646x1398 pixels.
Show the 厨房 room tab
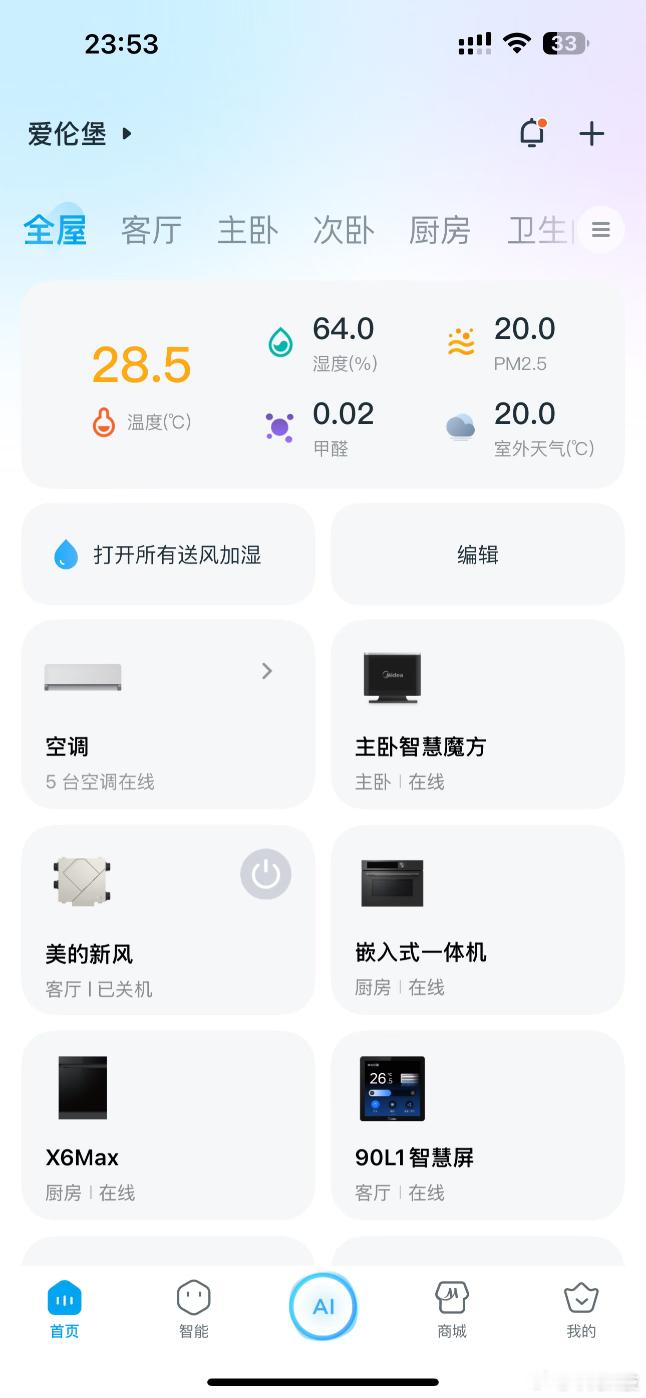[439, 230]
